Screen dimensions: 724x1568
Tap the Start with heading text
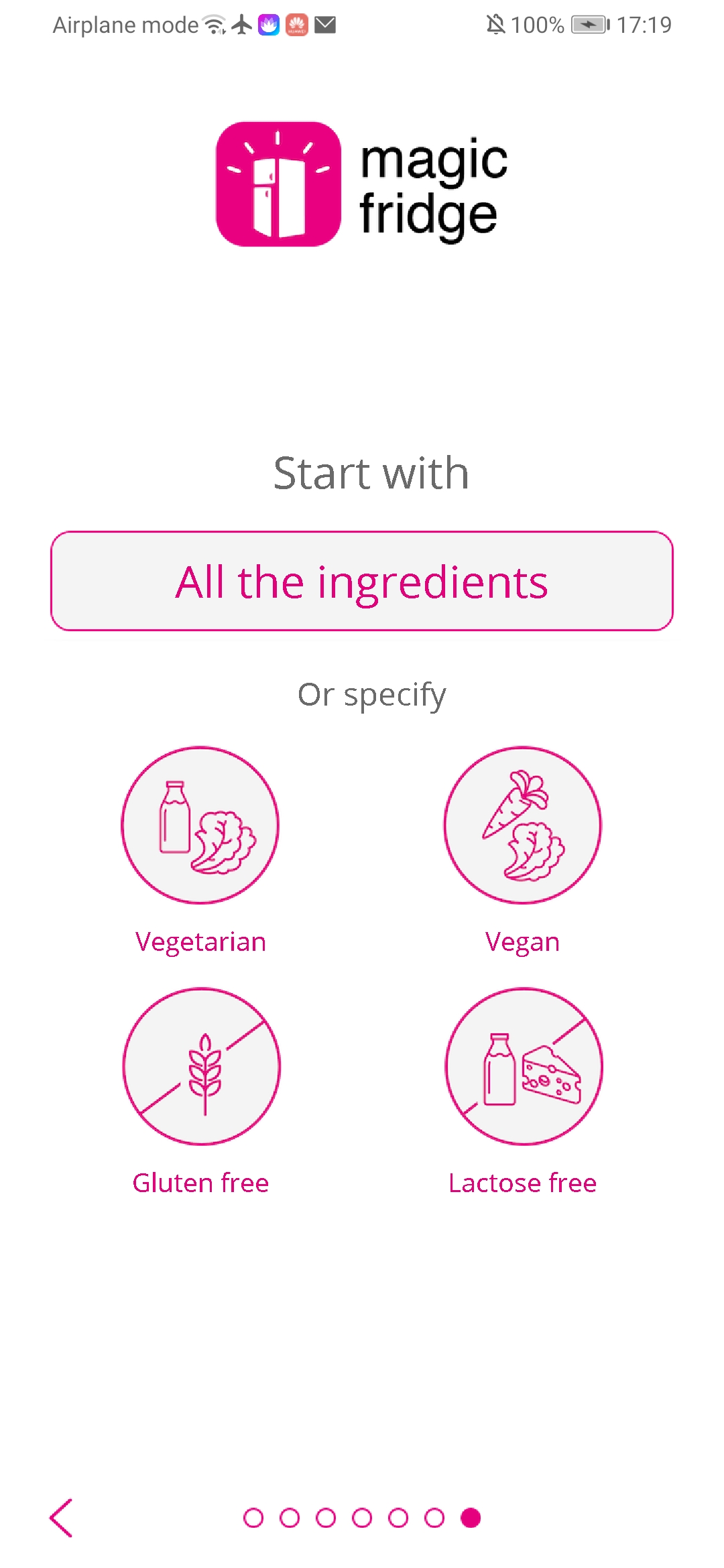click(371, 472)
